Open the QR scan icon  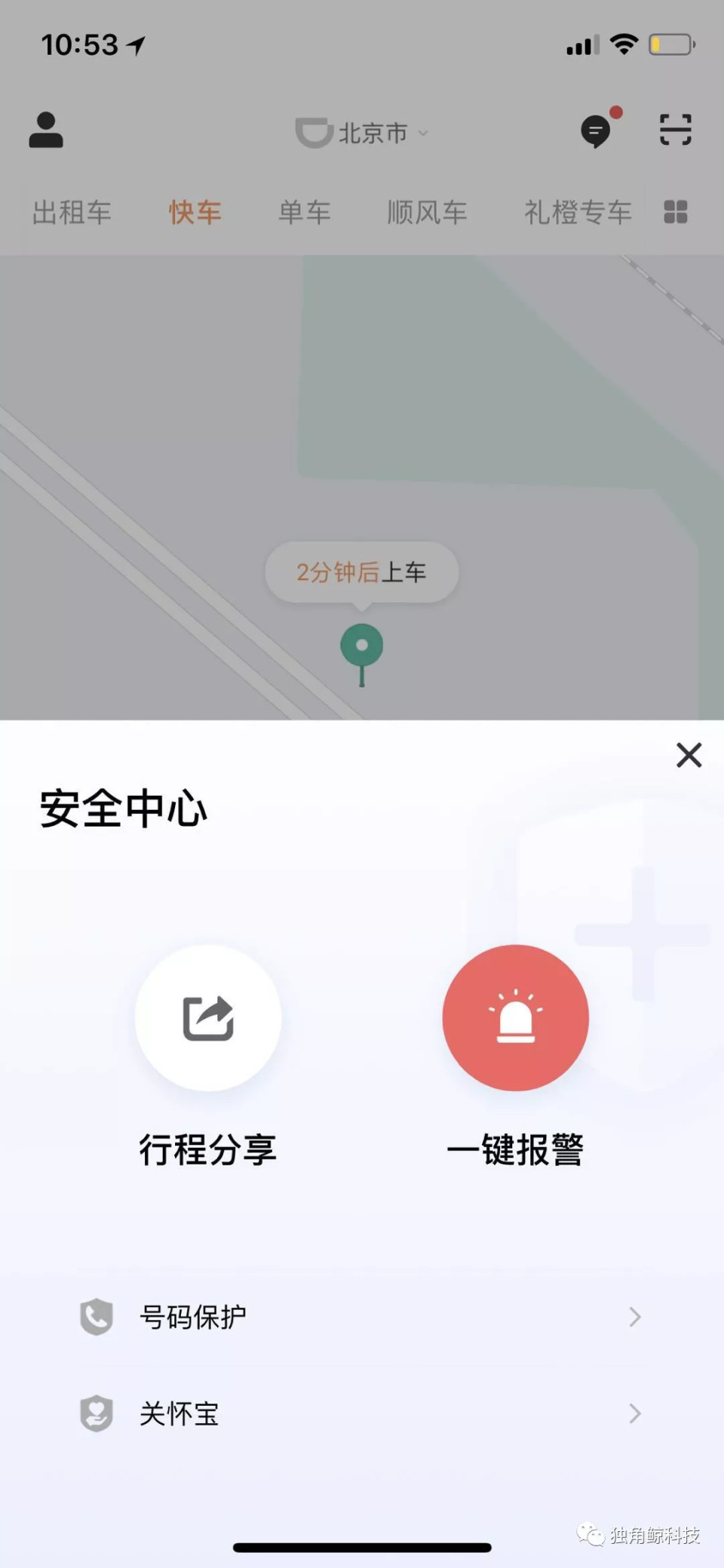tap(675, 130)
